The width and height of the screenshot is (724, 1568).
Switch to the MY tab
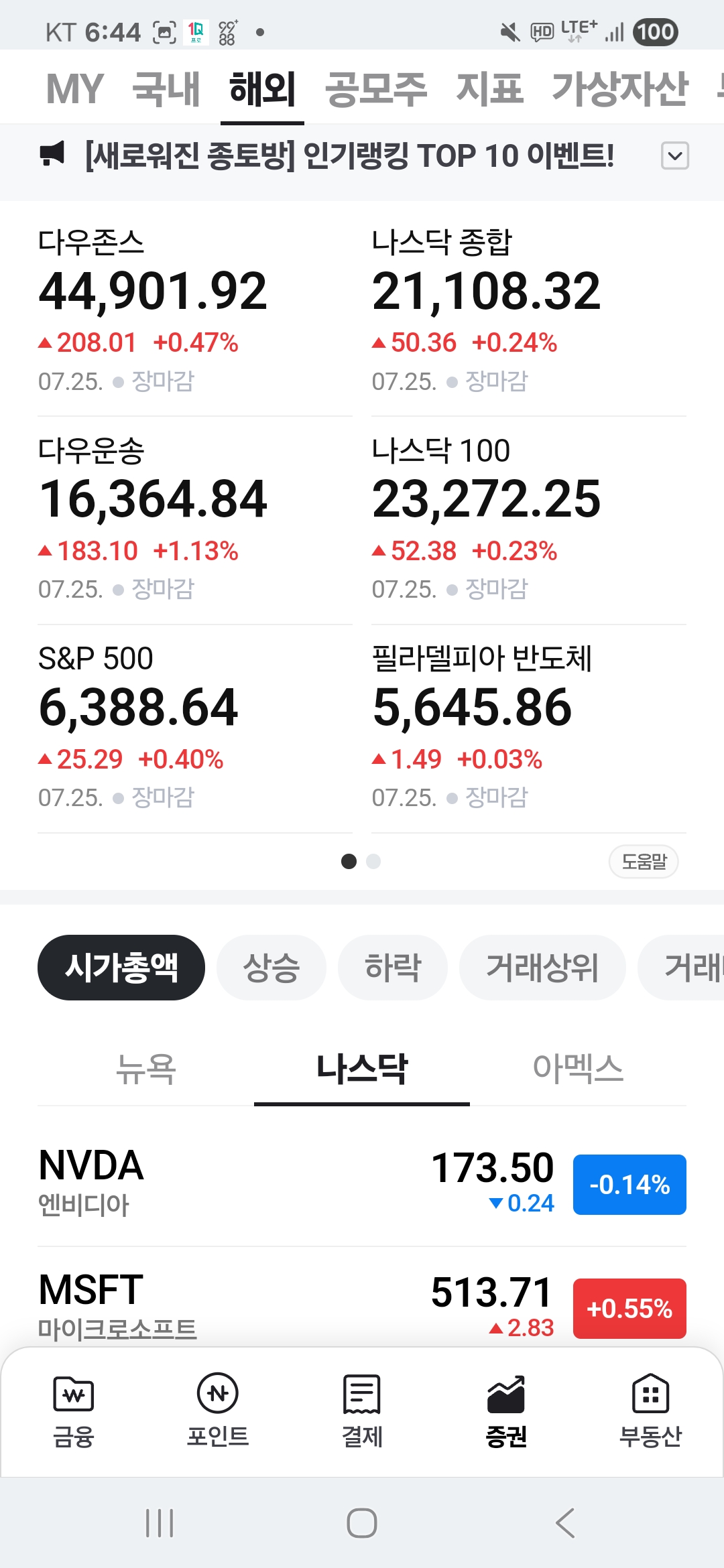tap(74, 88)
